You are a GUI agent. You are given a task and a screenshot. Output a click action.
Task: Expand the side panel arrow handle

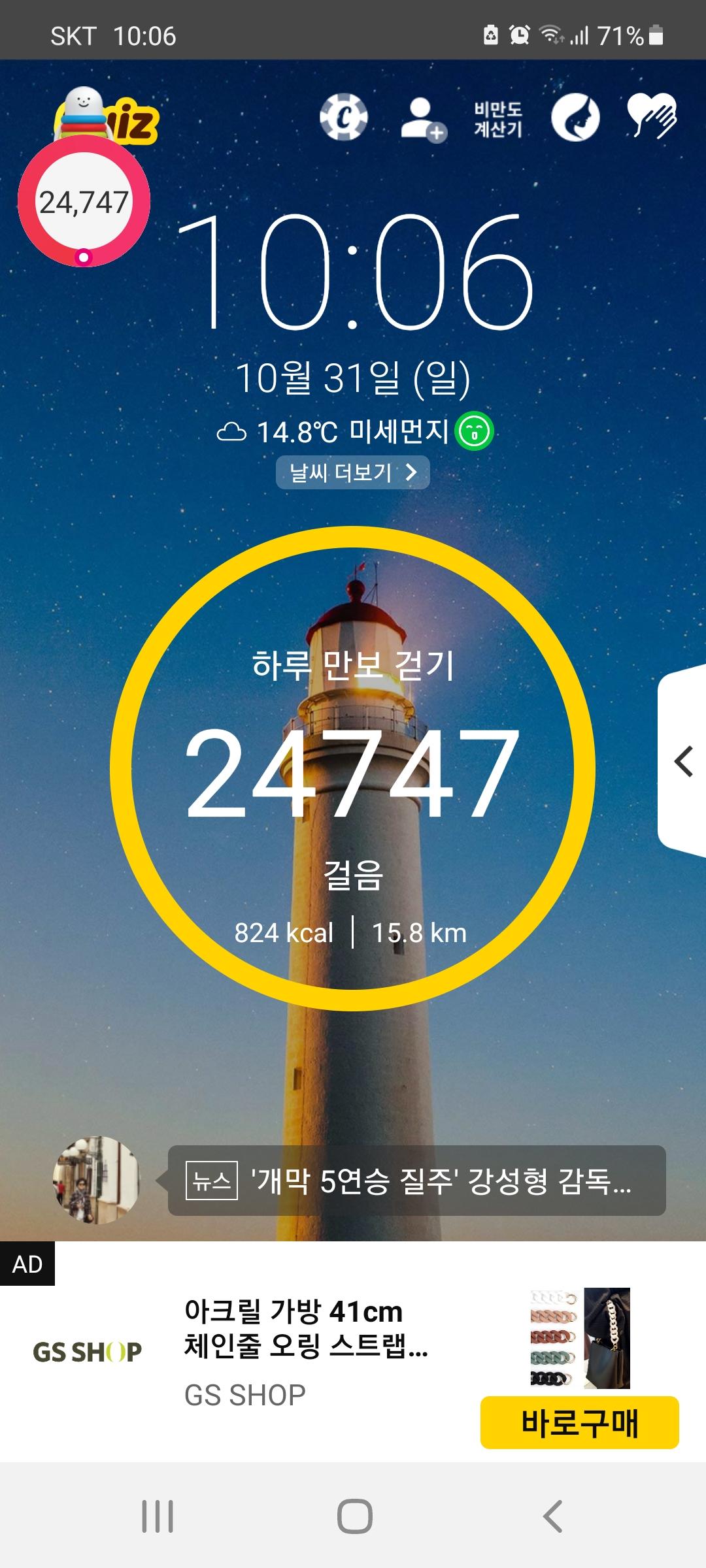(683, 761)
